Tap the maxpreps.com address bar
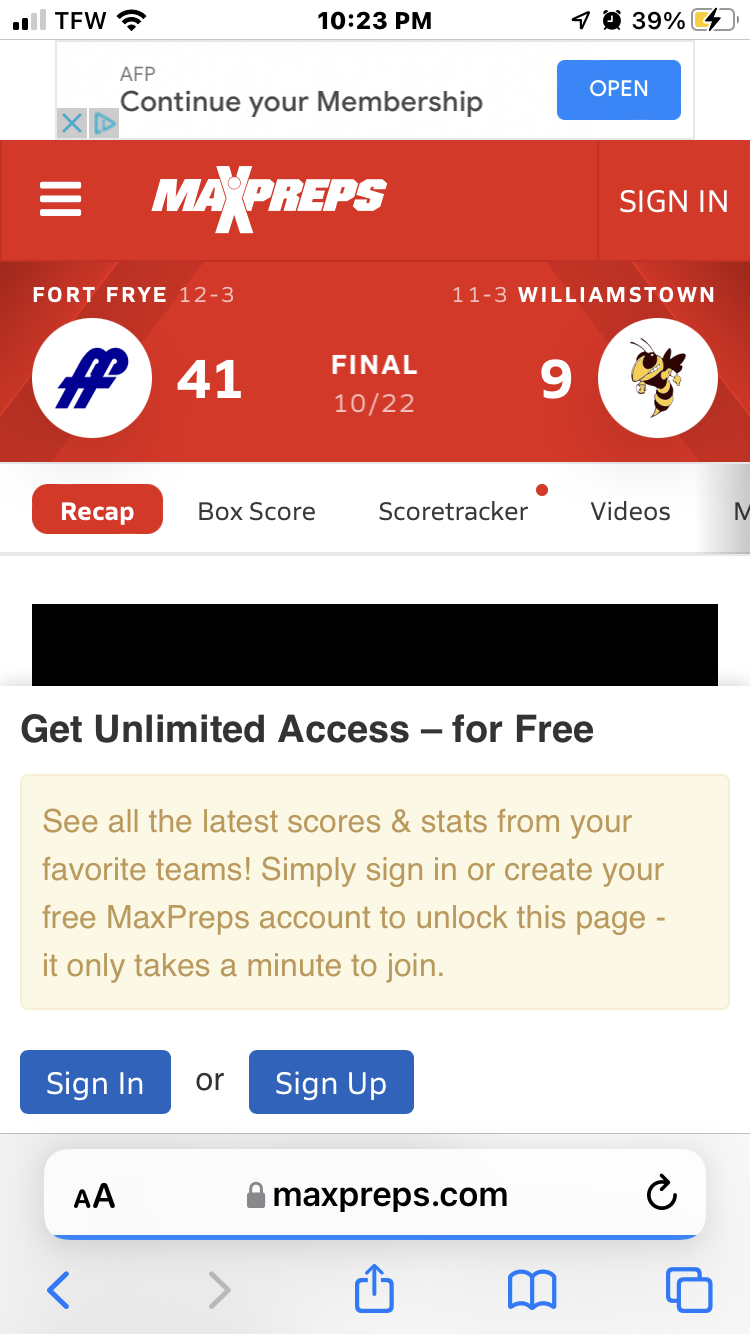Viewport: 750px width, 1334px height. [x=375, y=1194]
